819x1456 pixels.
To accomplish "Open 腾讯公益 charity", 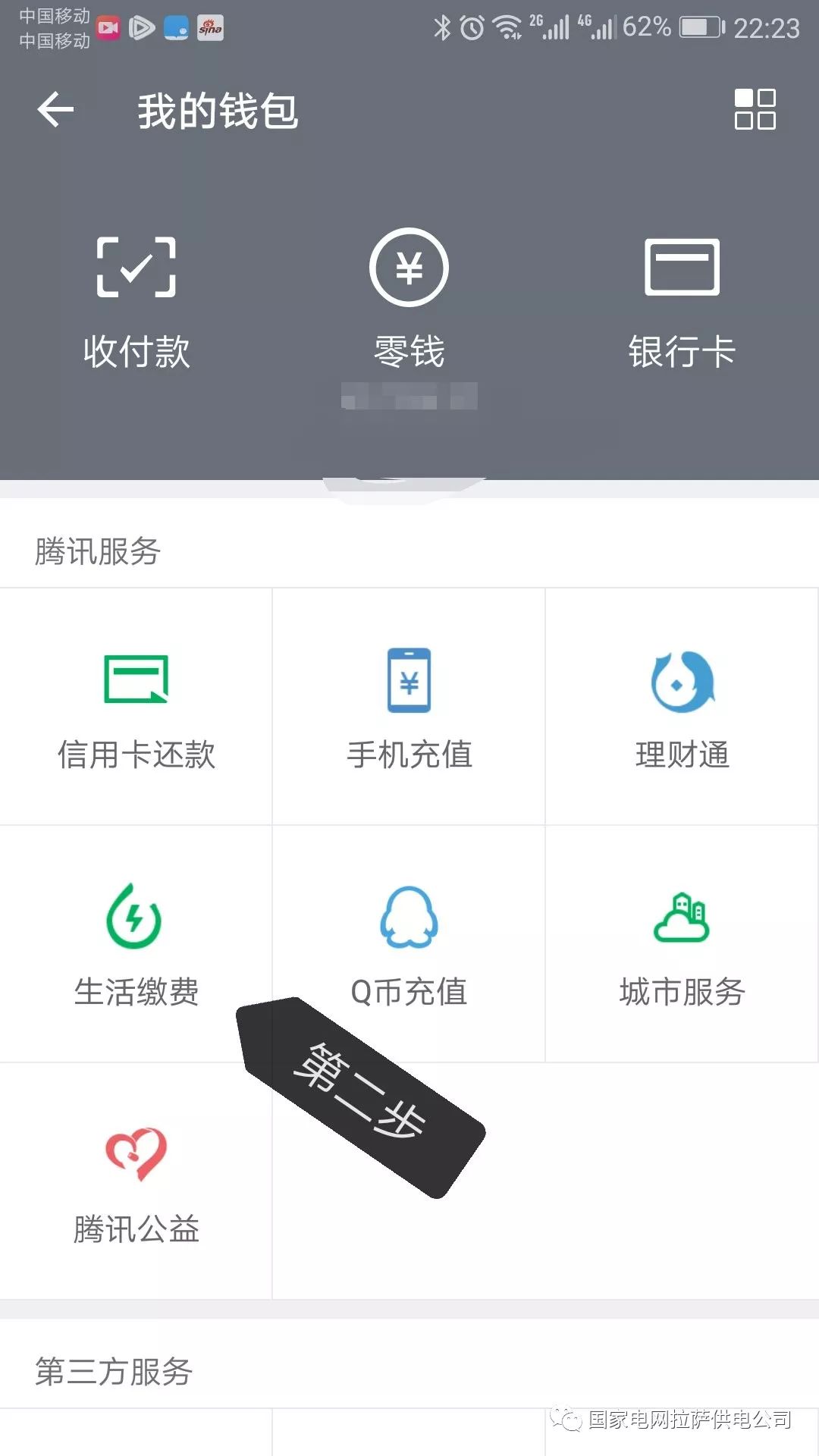I will [x=136, y=1181].
